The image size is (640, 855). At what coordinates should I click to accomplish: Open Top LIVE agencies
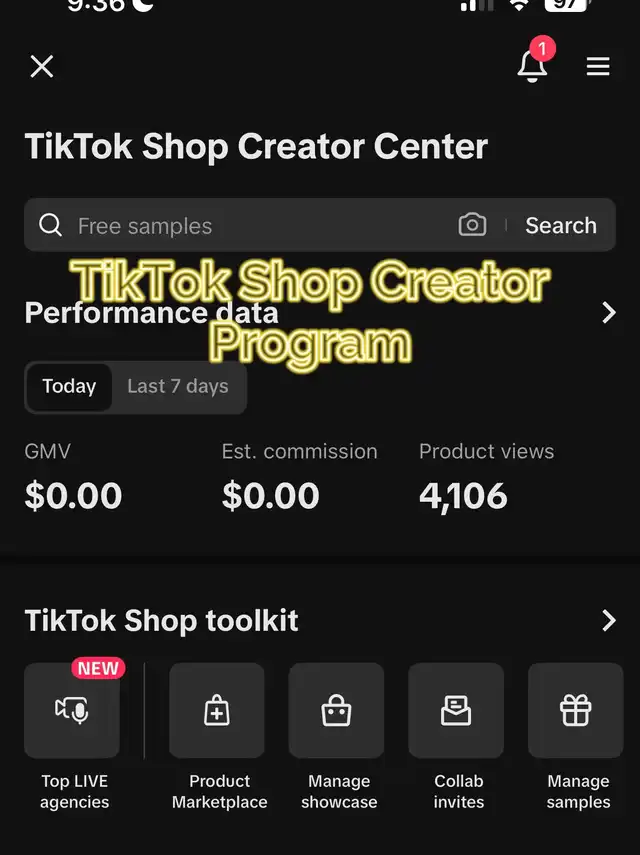[72, 711]
